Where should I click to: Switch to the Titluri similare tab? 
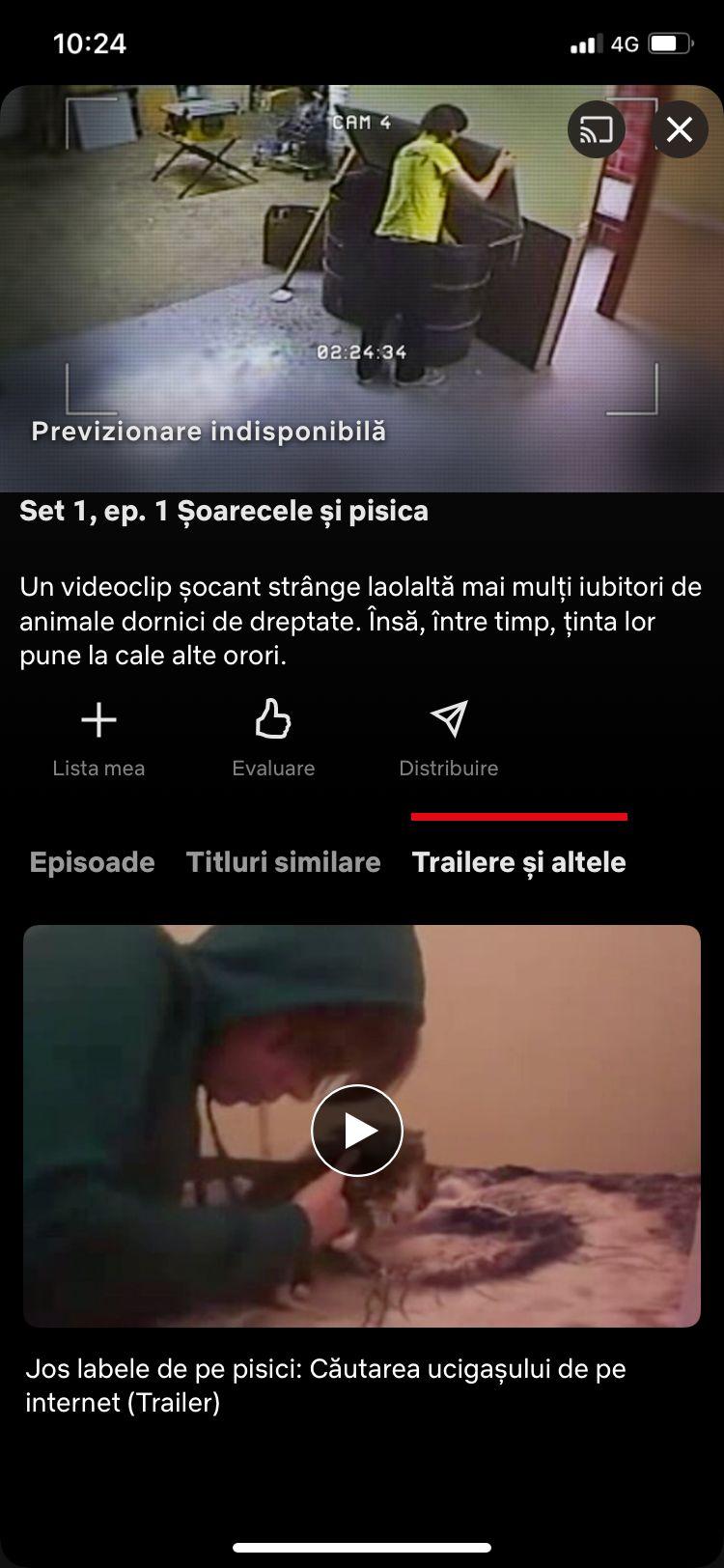click(x=284, y=861)
